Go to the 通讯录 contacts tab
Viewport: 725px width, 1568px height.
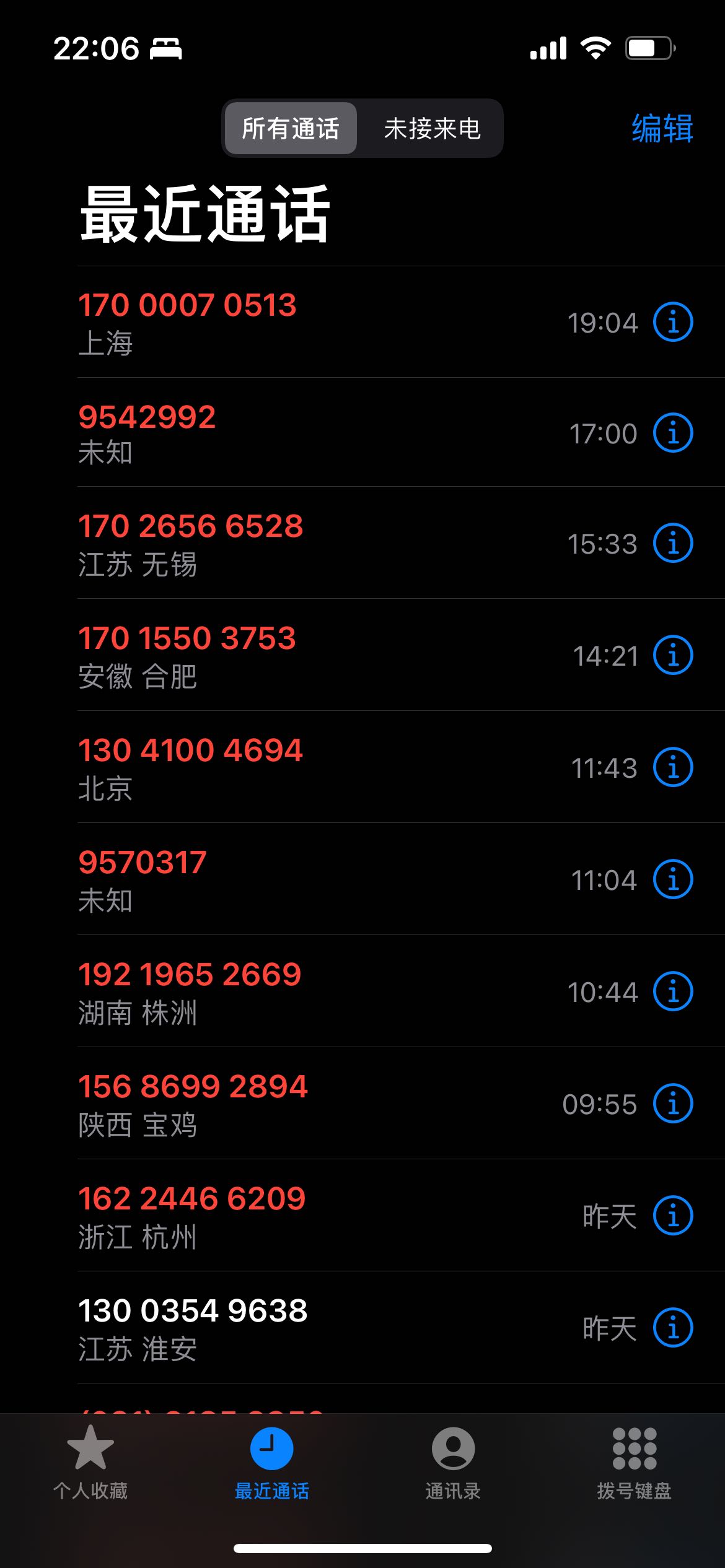click(x=453, y=1463)
